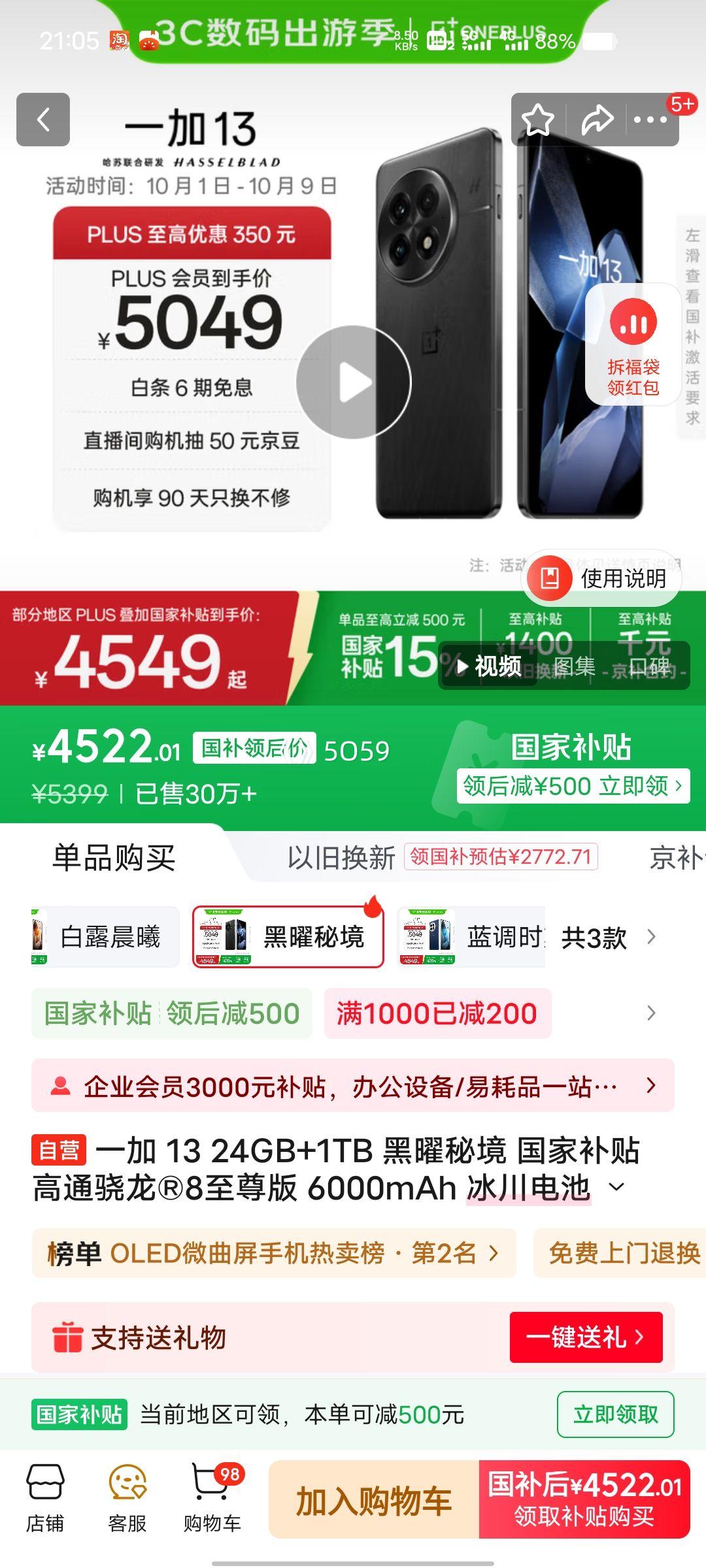Share this product page
The image size is (706, 1568).
(597, 120)
